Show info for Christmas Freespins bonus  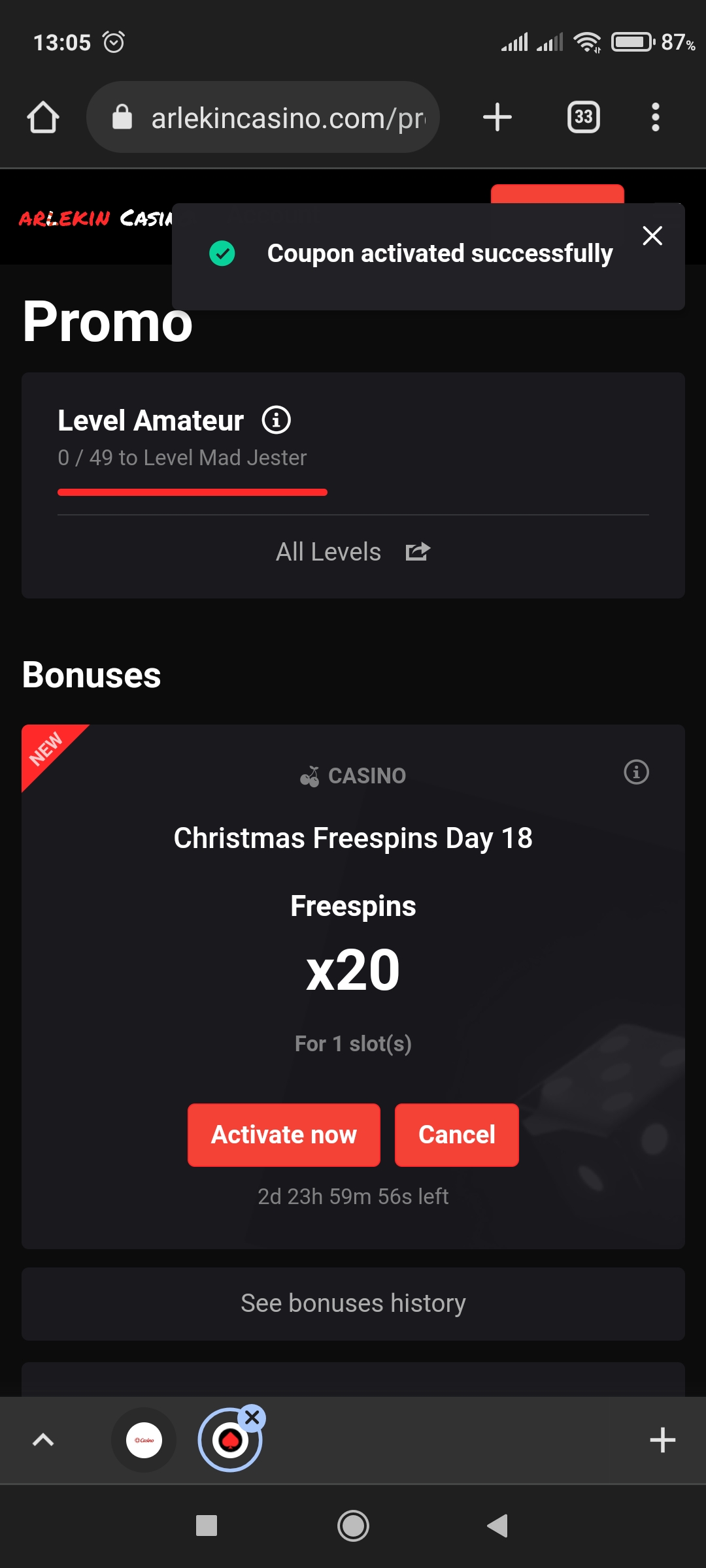click(x=636, y=772)
